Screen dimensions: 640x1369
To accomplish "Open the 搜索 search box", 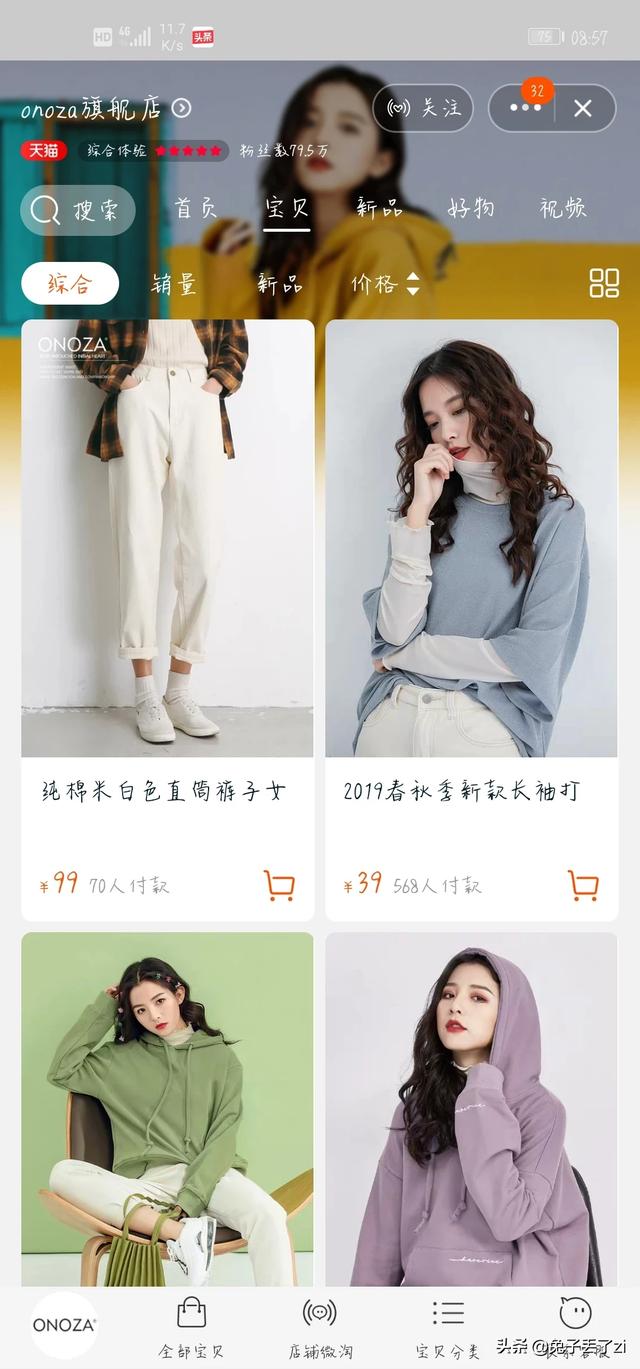I will 78,210.
